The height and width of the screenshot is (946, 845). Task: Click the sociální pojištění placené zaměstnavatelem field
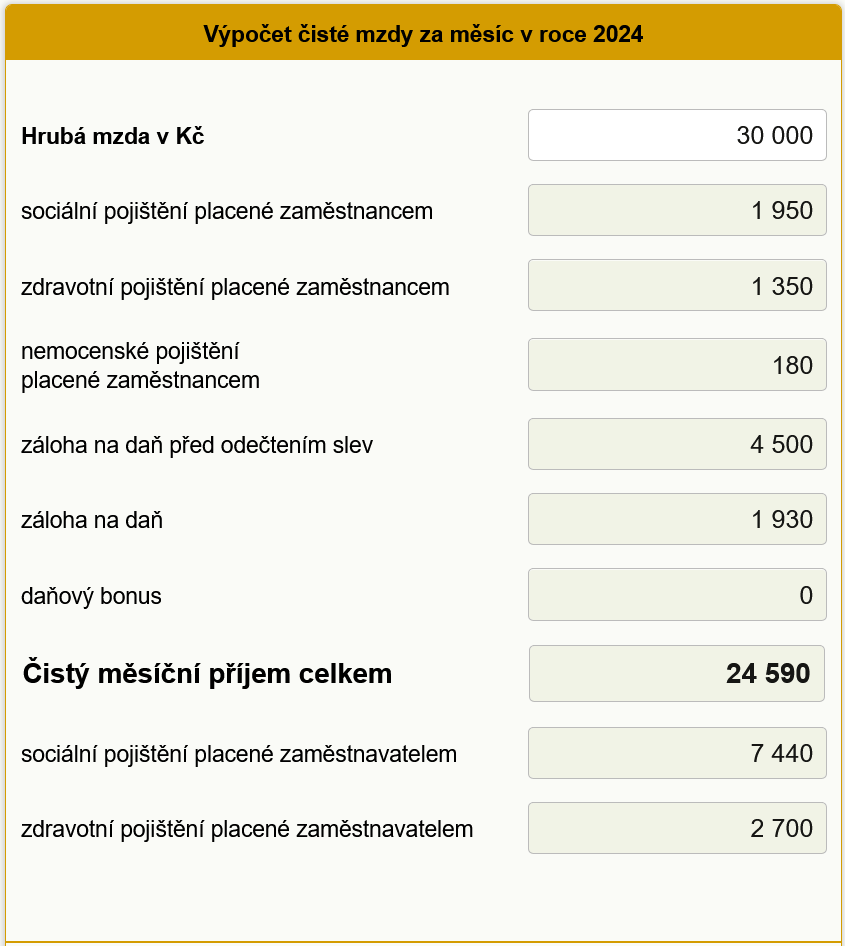pyautogui.click(x=676, y=753)
